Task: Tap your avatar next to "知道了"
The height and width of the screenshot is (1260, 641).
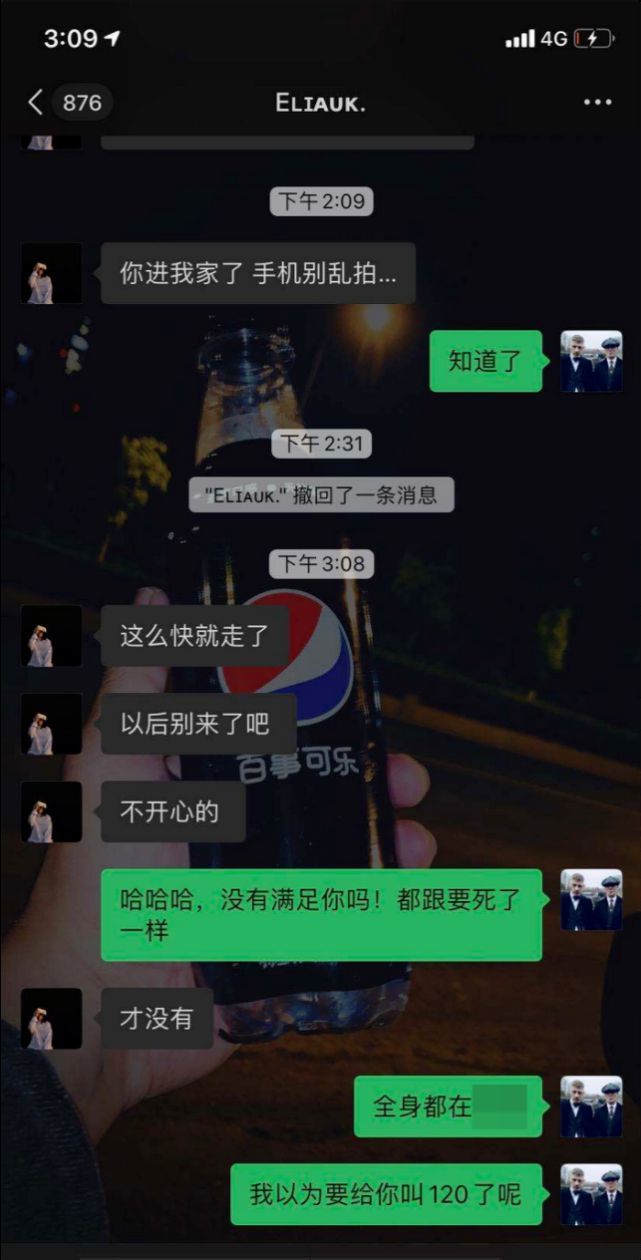Action: coord(591,361)
